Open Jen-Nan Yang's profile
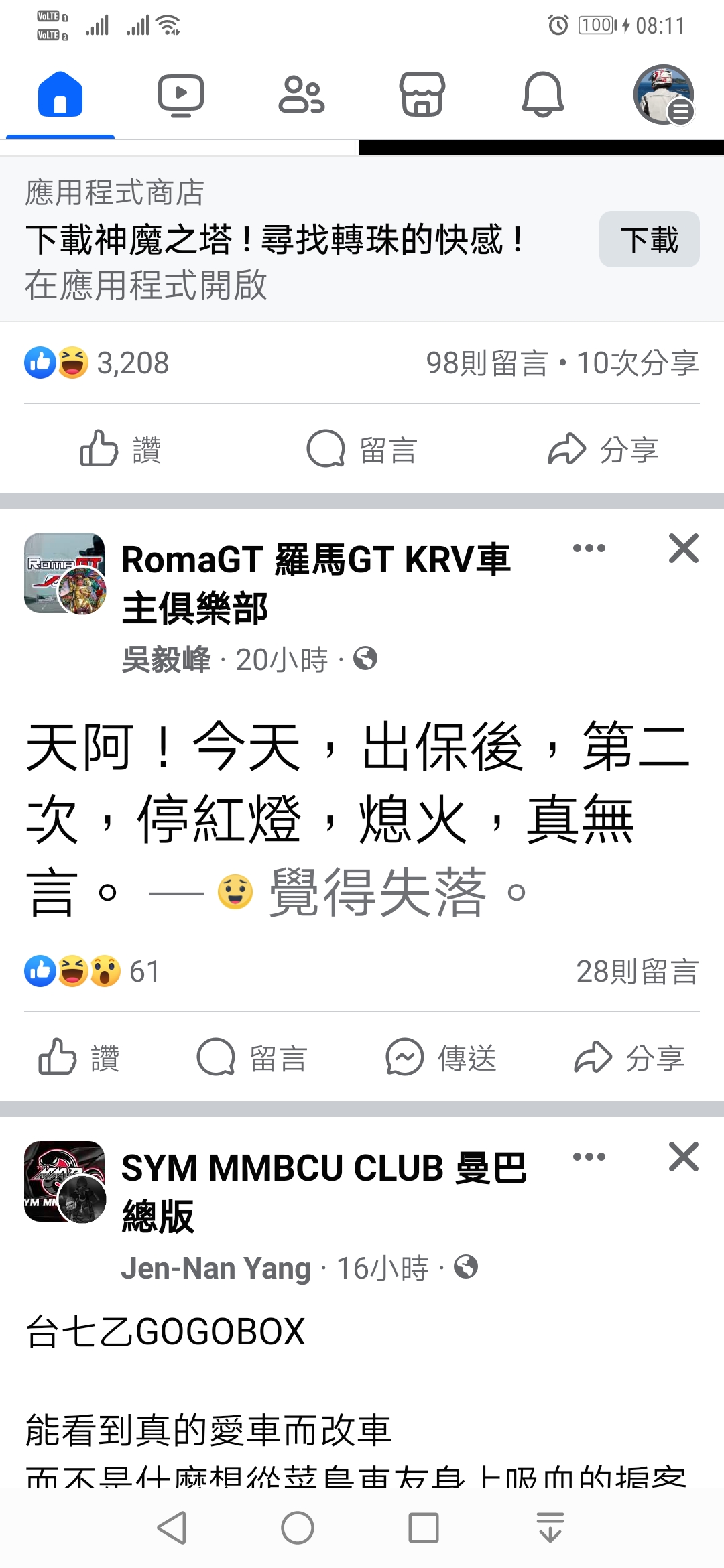The height and width of the screenshot is (1568, 724). click(216, 1268)
